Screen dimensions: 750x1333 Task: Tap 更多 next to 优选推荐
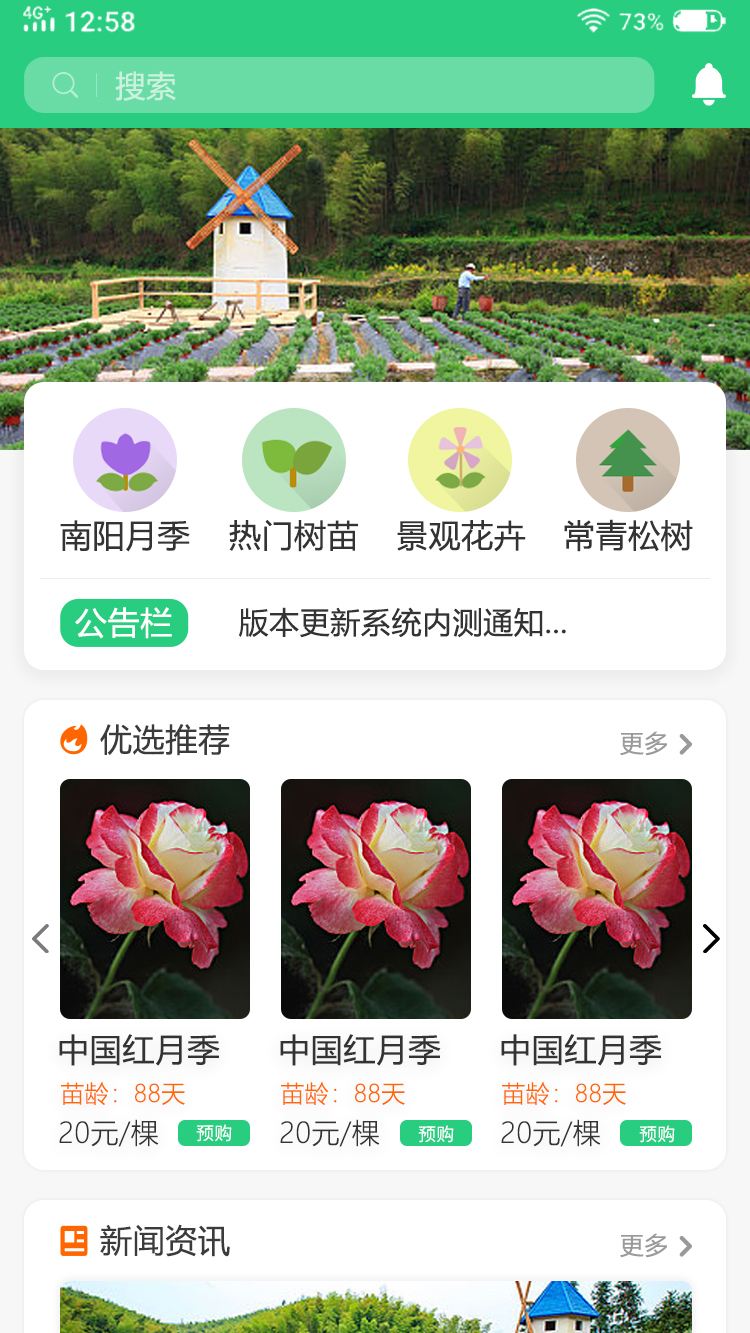point(643,742)
